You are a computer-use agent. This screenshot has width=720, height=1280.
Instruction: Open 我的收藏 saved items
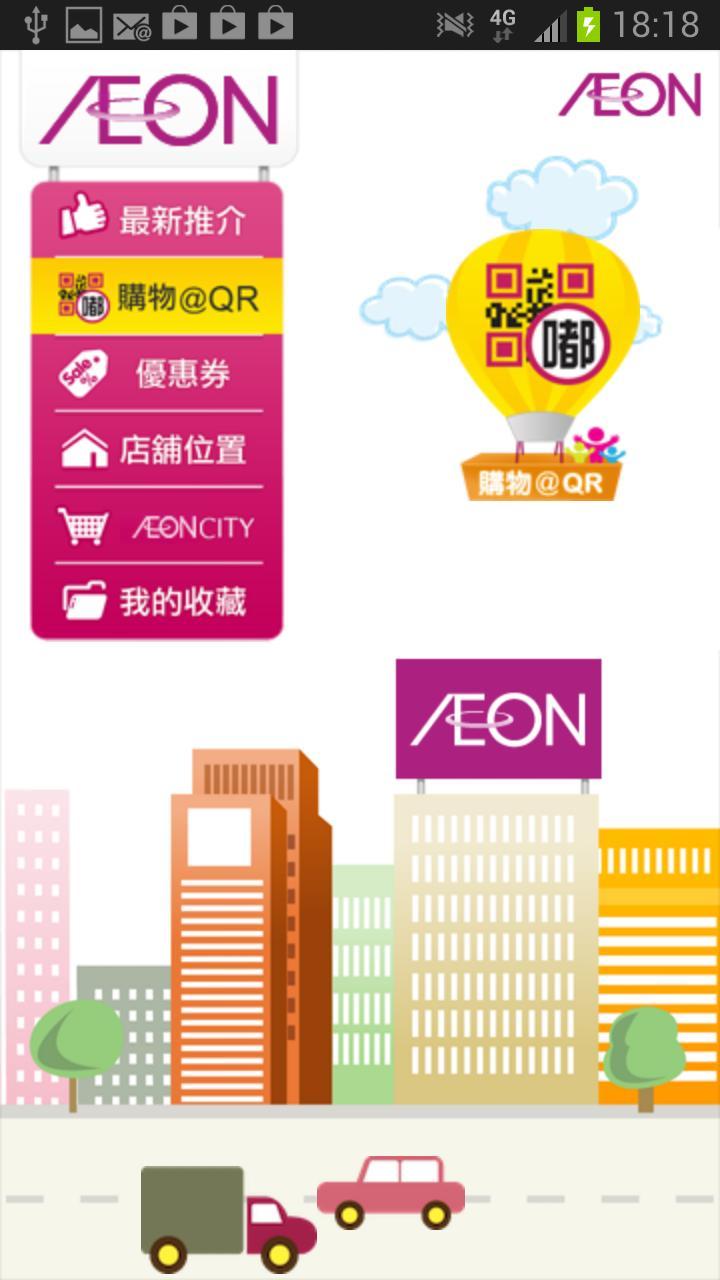[157, 602]
